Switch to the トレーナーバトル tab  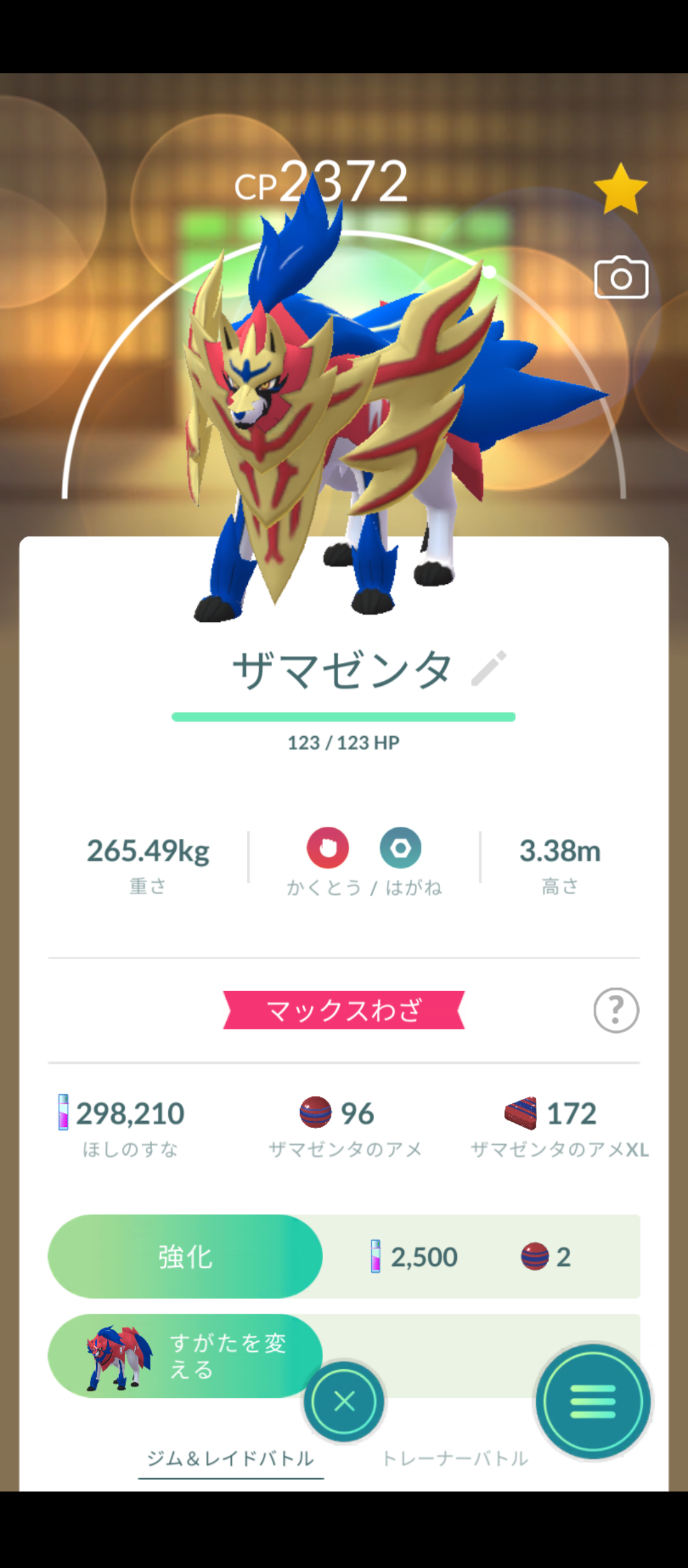[455, 1458]
